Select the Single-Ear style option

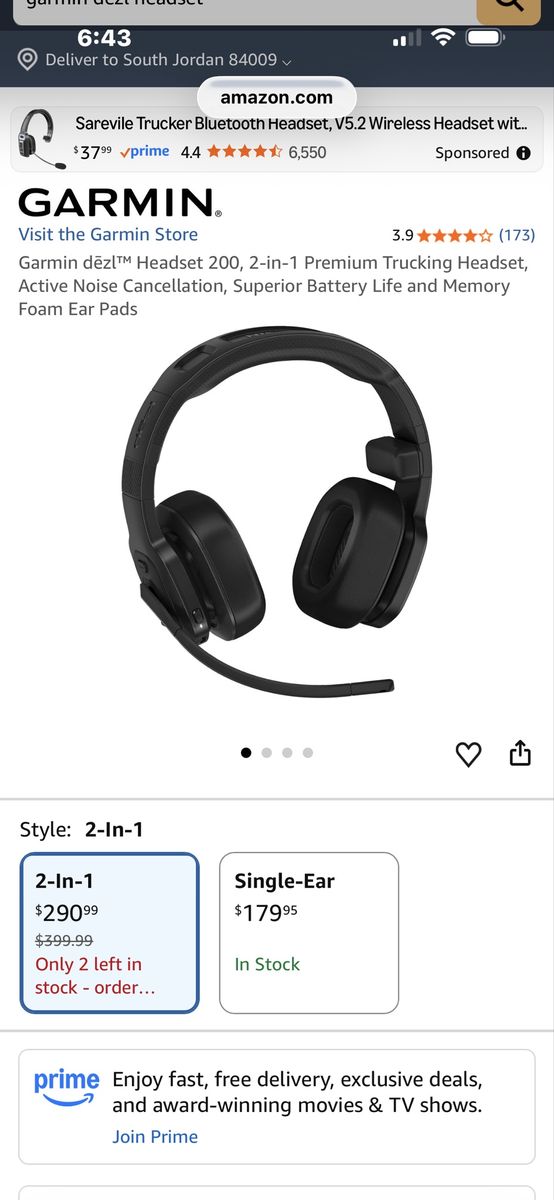(309, 933)
